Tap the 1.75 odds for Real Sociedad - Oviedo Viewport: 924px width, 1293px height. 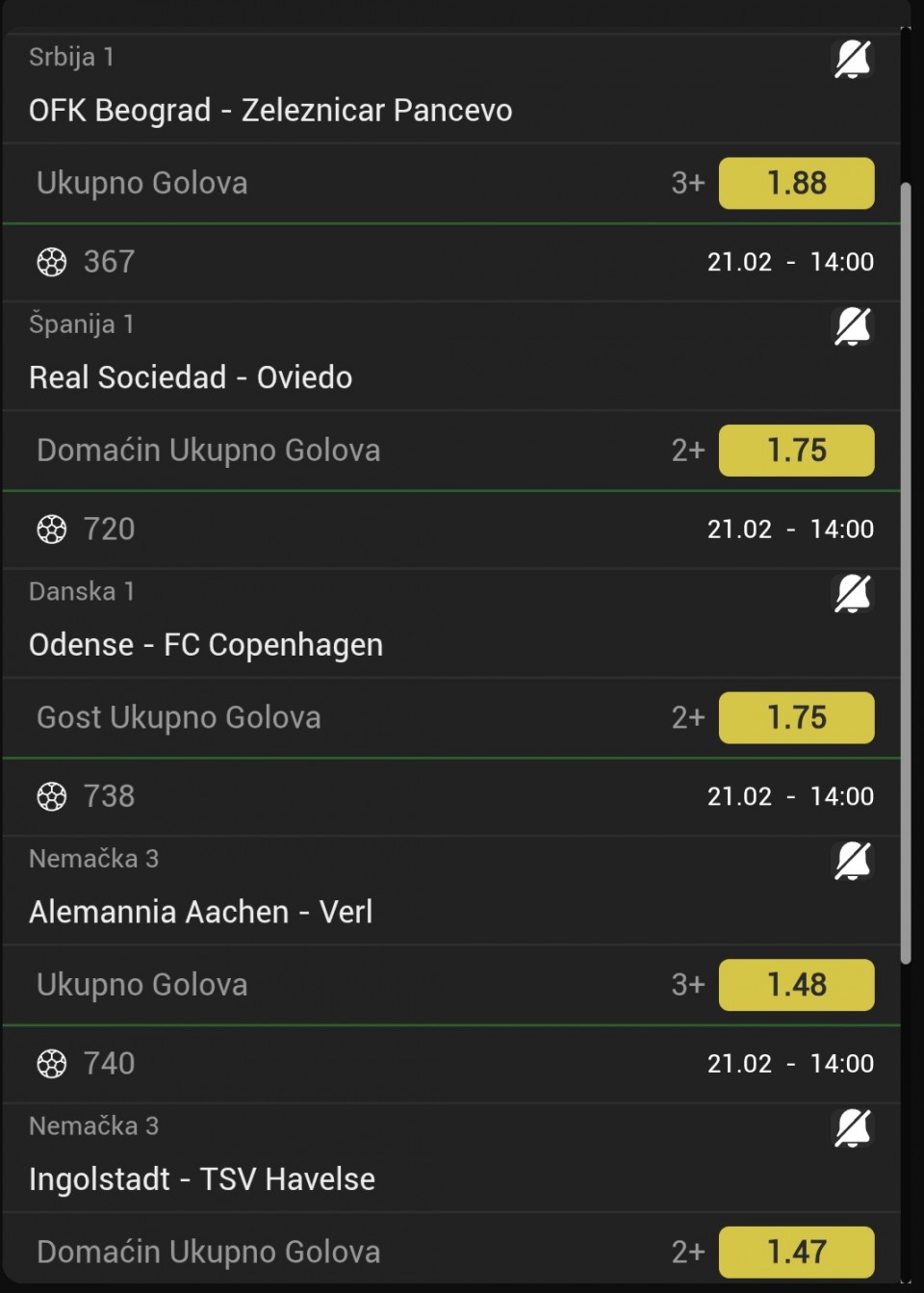(x=796, y=451)
